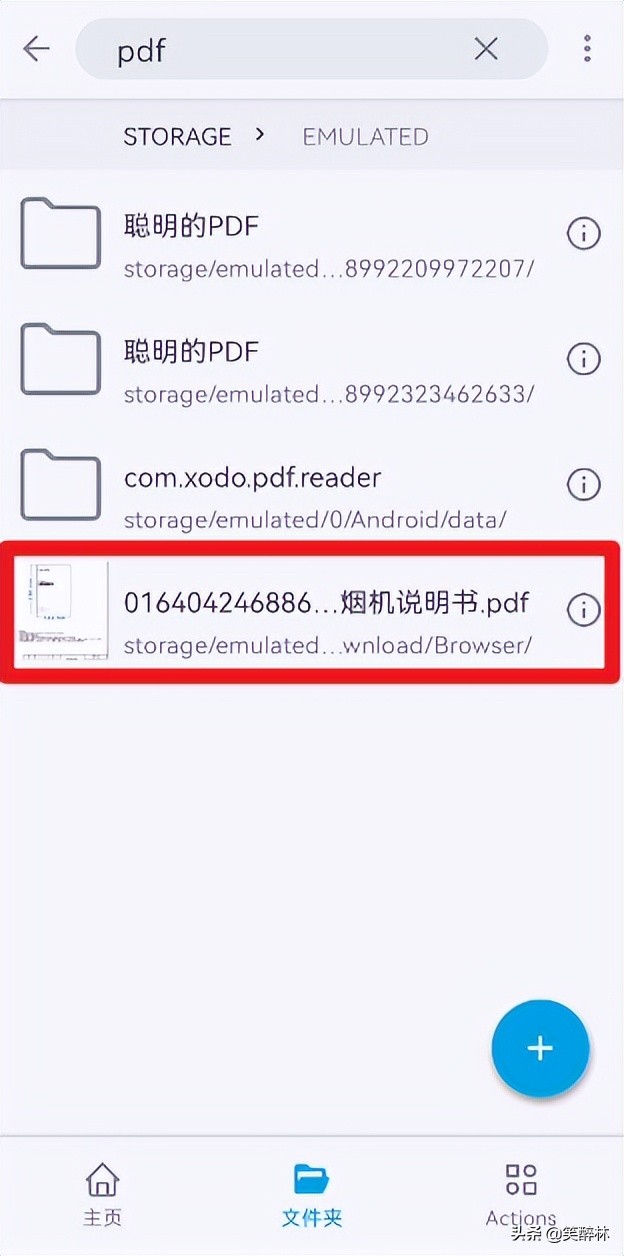The width and height of the screenshot is (624, 1256).
Task: Show info for the folder ending 8992209972207
Action: point(584,234)
